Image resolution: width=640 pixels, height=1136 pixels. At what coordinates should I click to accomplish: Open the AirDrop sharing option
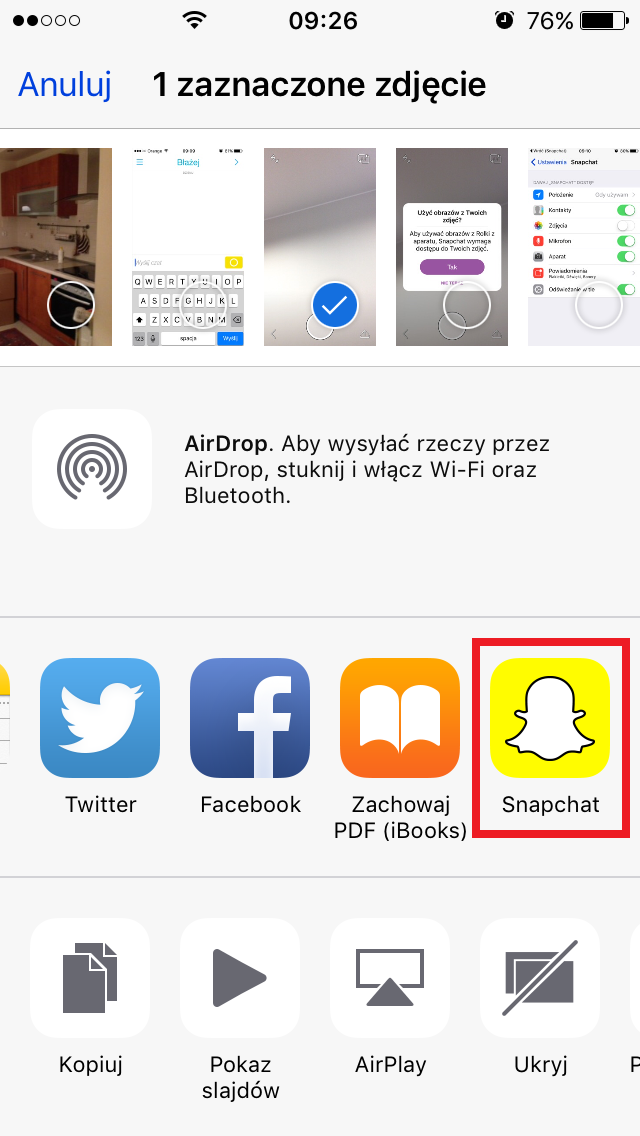(92, 469)
